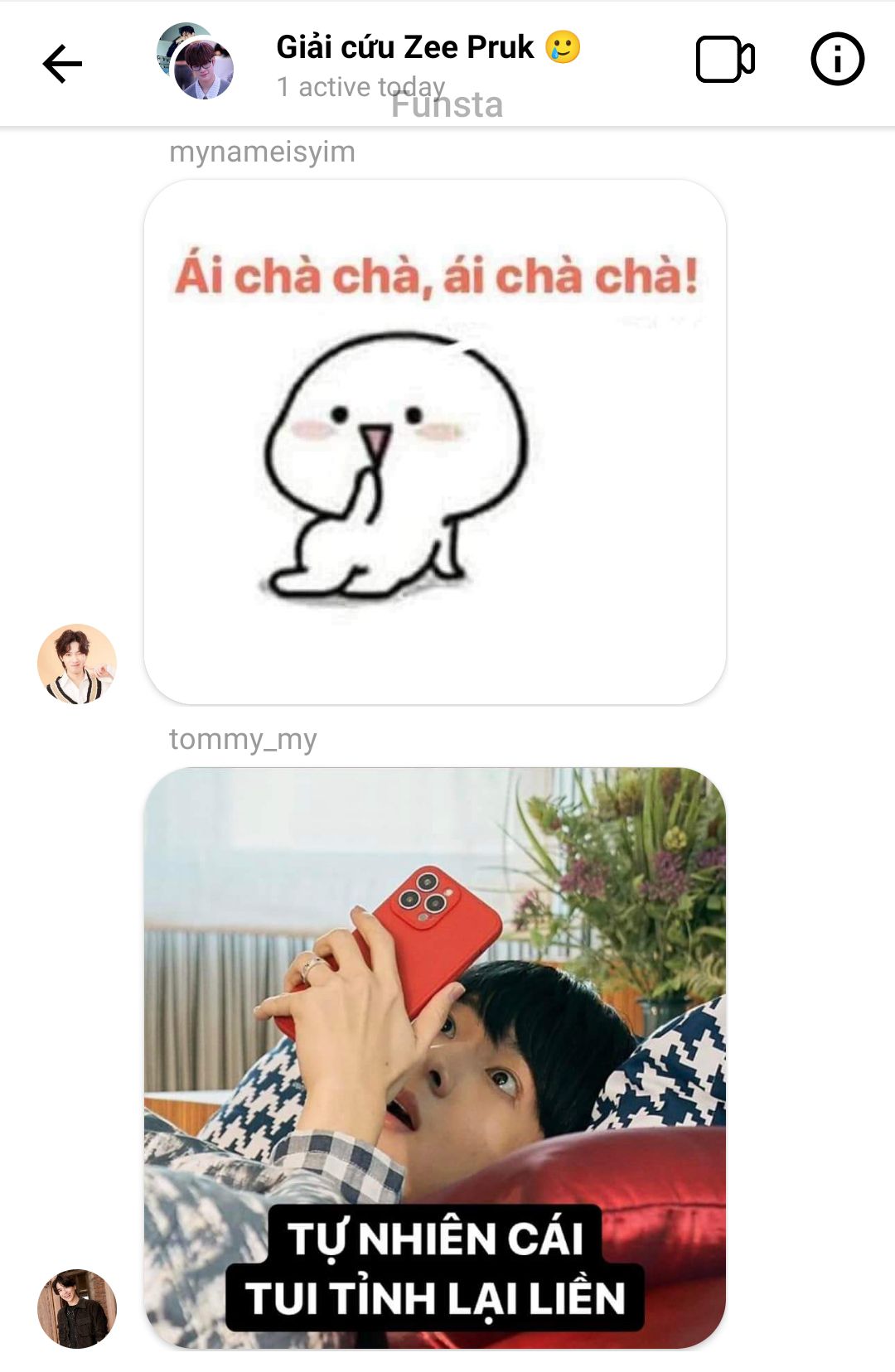
Task: Open mynameisyim's profile avatar
Action: tap(77, 664)
